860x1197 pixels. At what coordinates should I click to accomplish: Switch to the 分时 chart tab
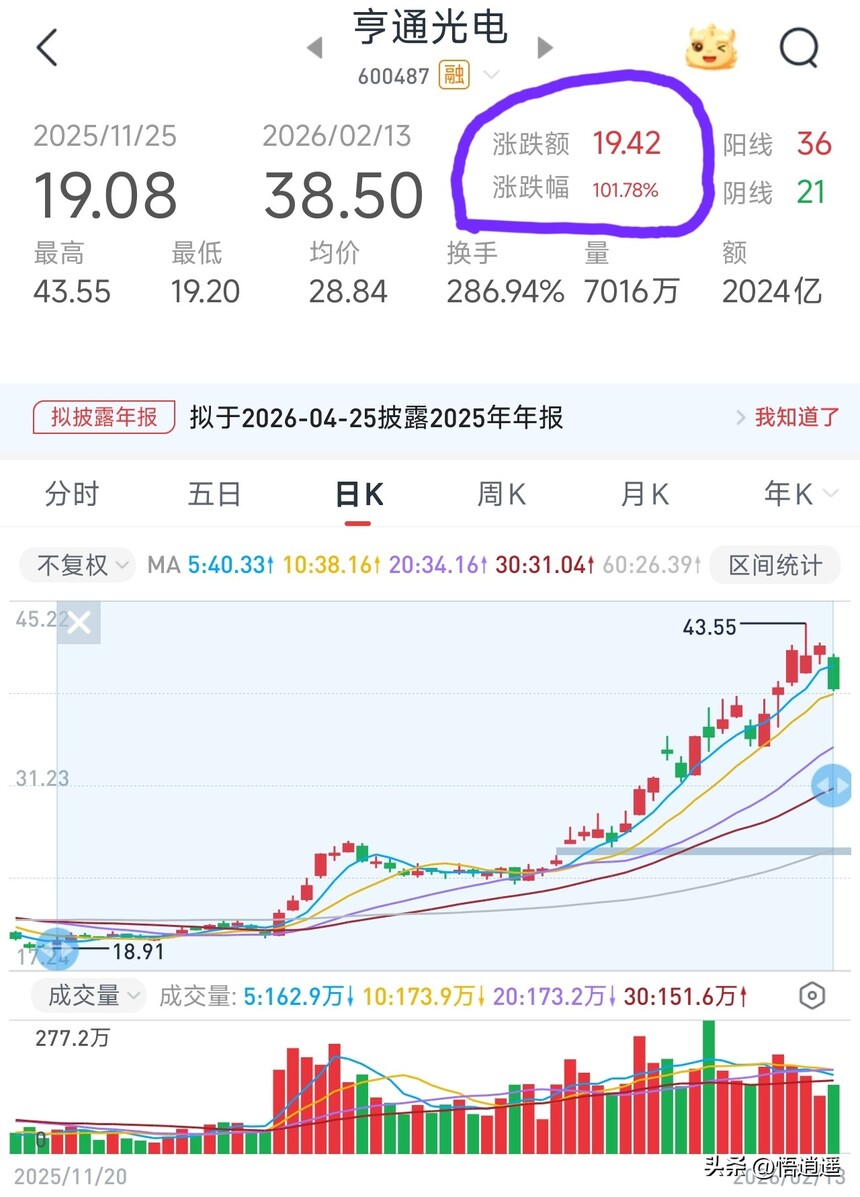coord(72,494)
